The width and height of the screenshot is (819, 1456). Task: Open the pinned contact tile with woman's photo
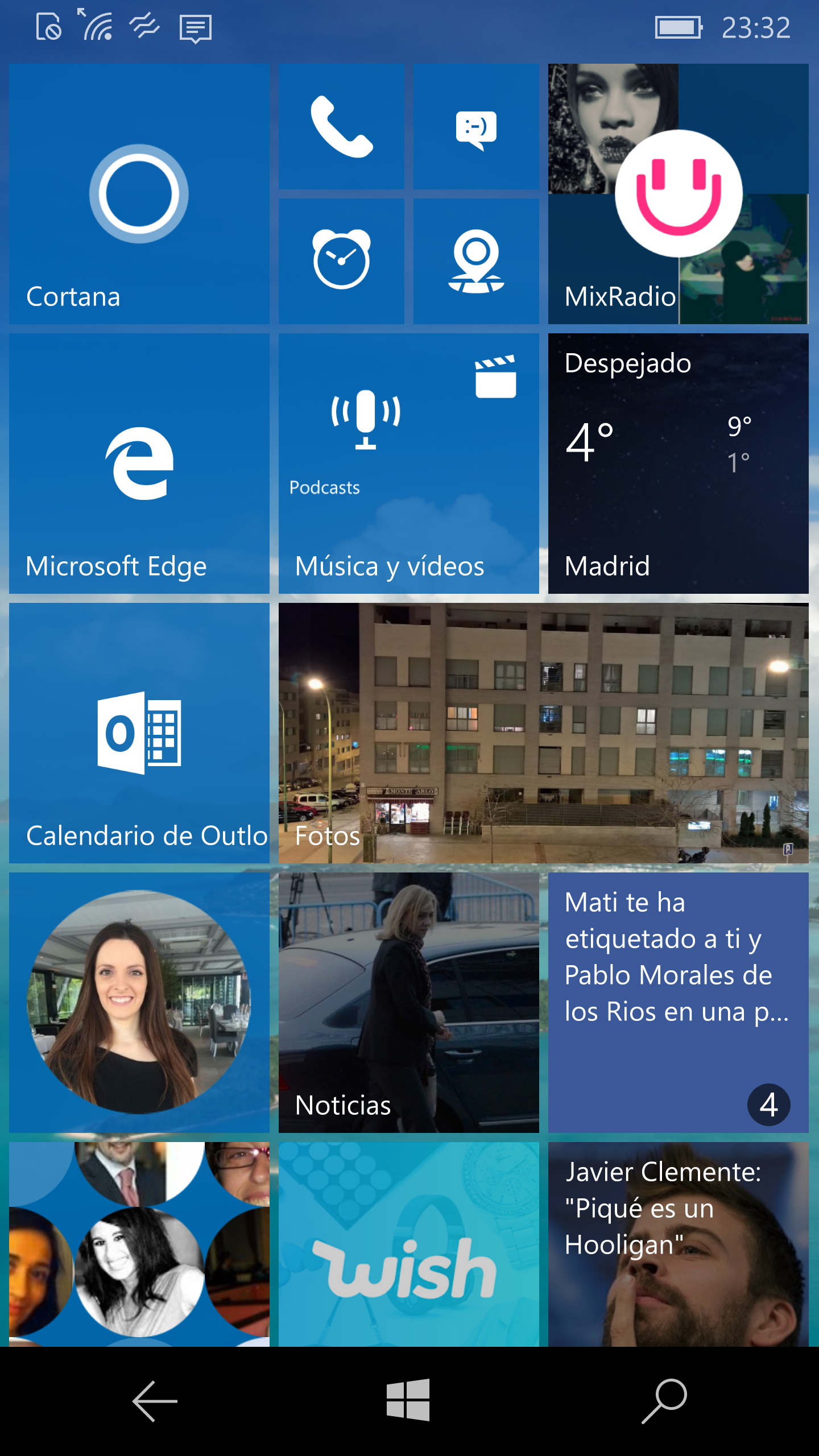coord(139,1003)
